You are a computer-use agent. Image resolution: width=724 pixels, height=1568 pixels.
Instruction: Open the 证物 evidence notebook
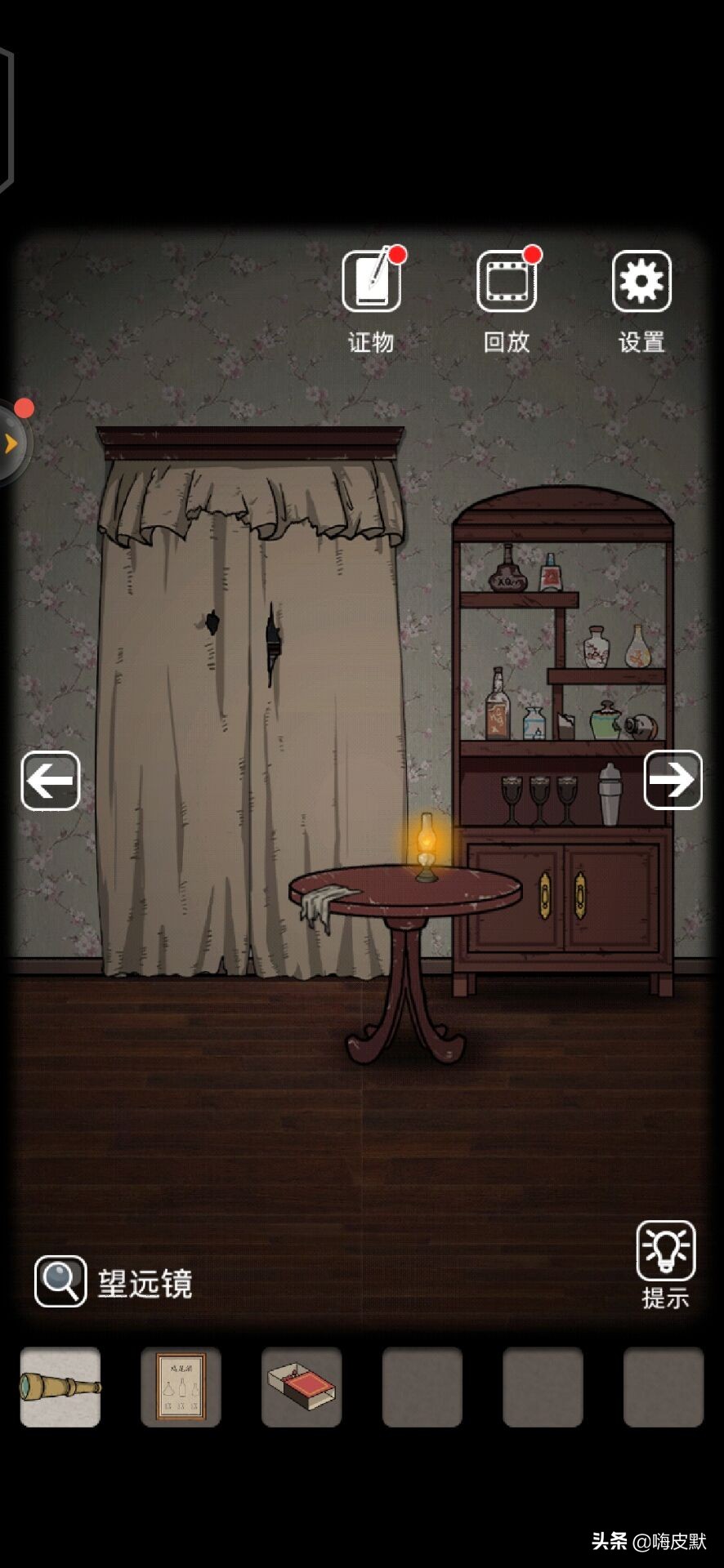372,283
